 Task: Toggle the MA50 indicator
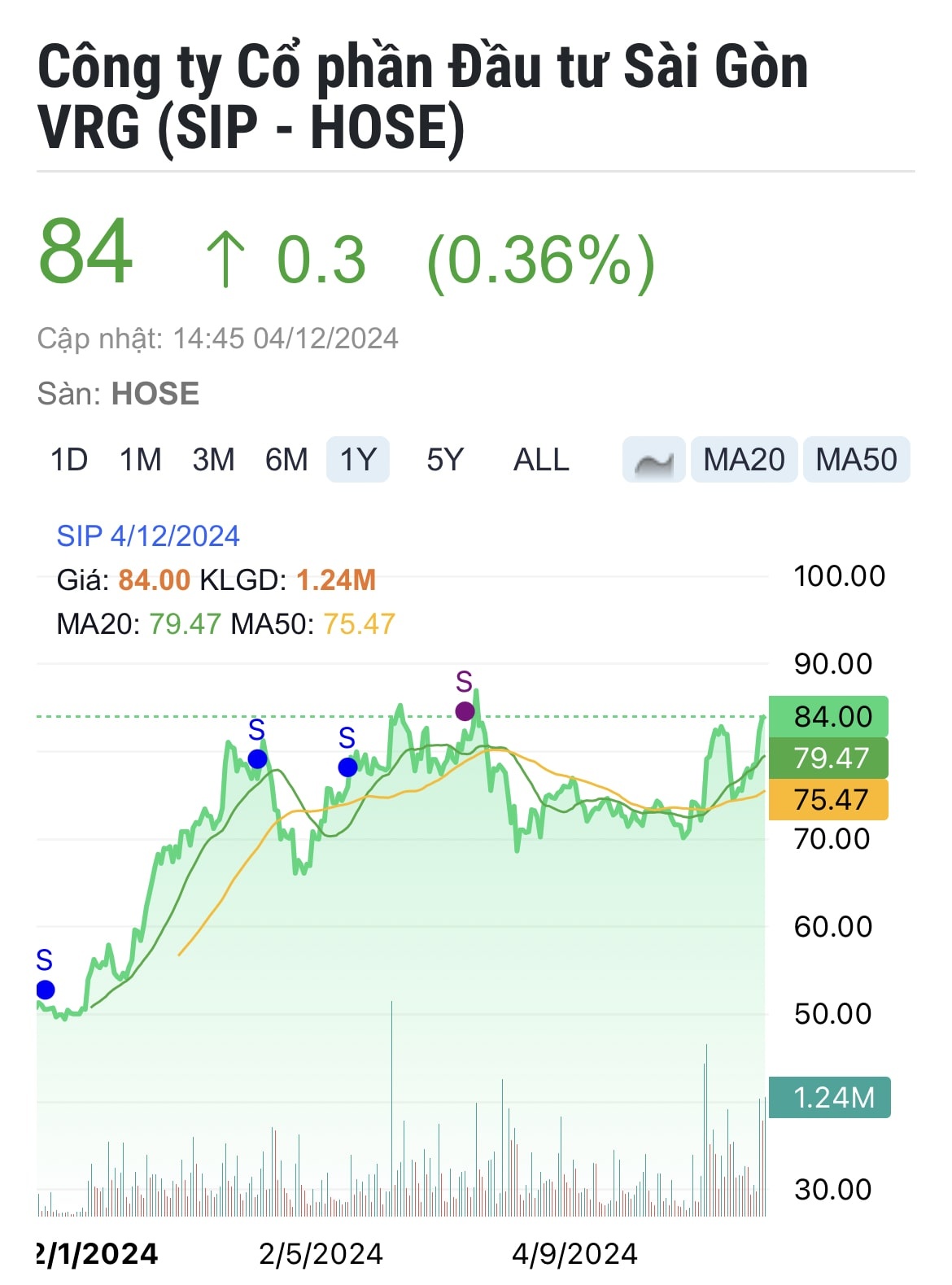pyautogui.click(x=856, y=460)
